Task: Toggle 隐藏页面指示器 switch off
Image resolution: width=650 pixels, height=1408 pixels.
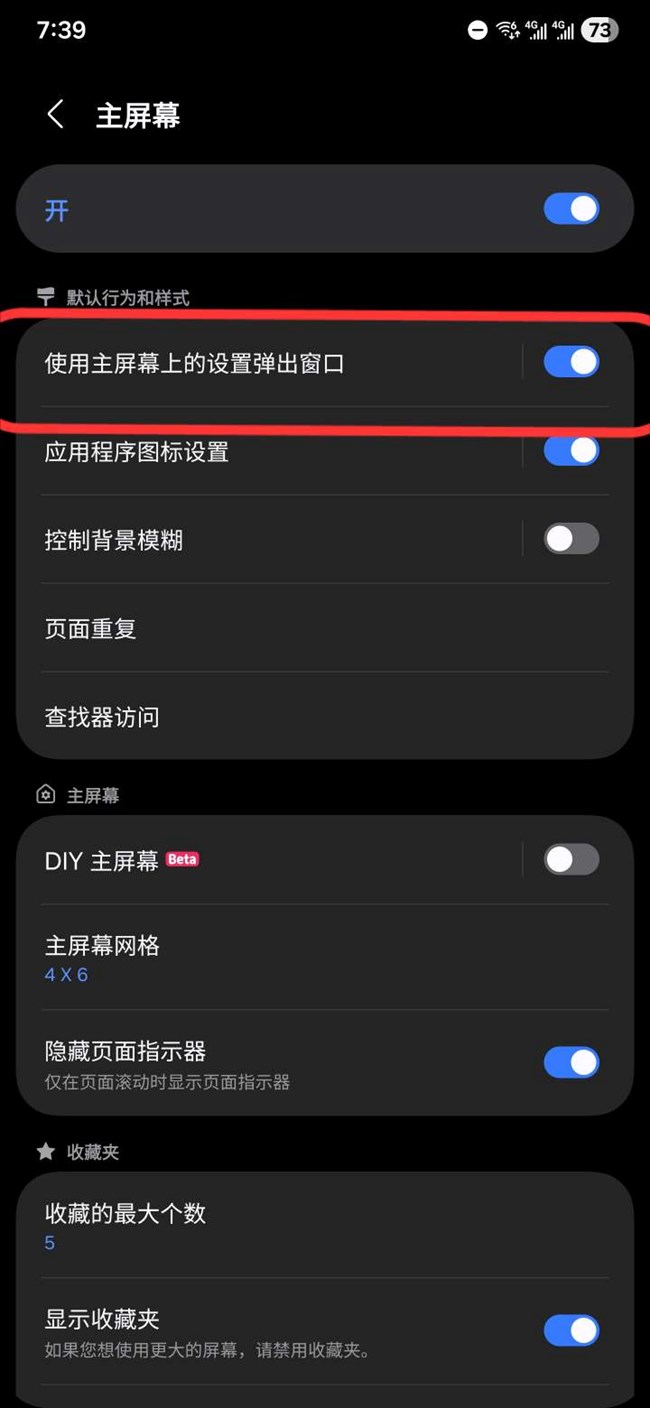Action: tap(571, 1062)
